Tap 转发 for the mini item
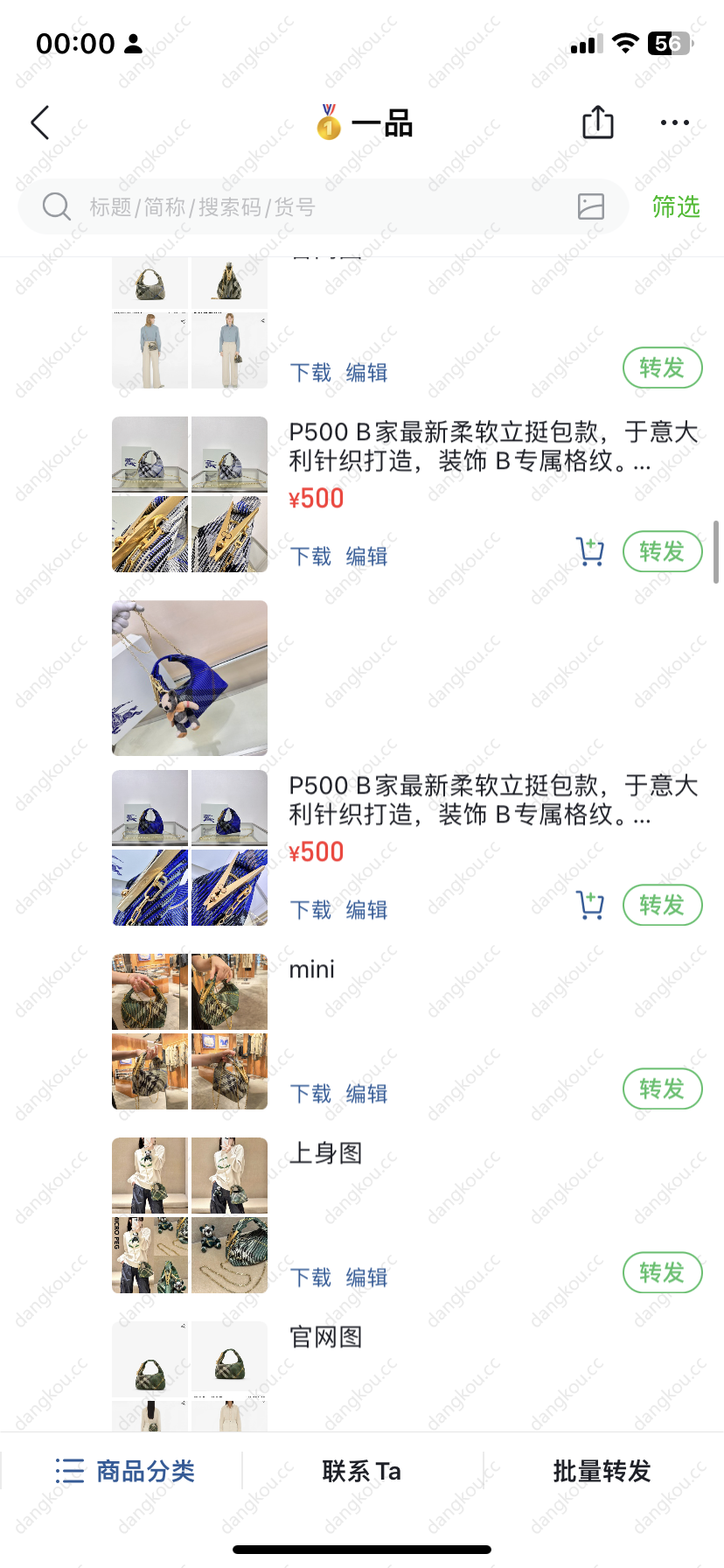The height and width of the screenshot is (1568, 724). 662,1088
